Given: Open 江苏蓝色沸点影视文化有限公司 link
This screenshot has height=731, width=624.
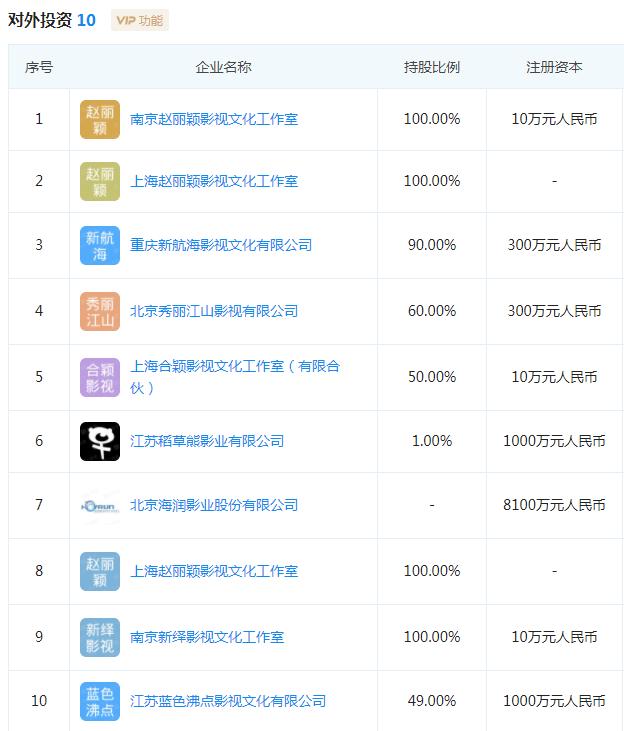Looking at the screenshot, I should pyautogui.click(x=228, y=701).
